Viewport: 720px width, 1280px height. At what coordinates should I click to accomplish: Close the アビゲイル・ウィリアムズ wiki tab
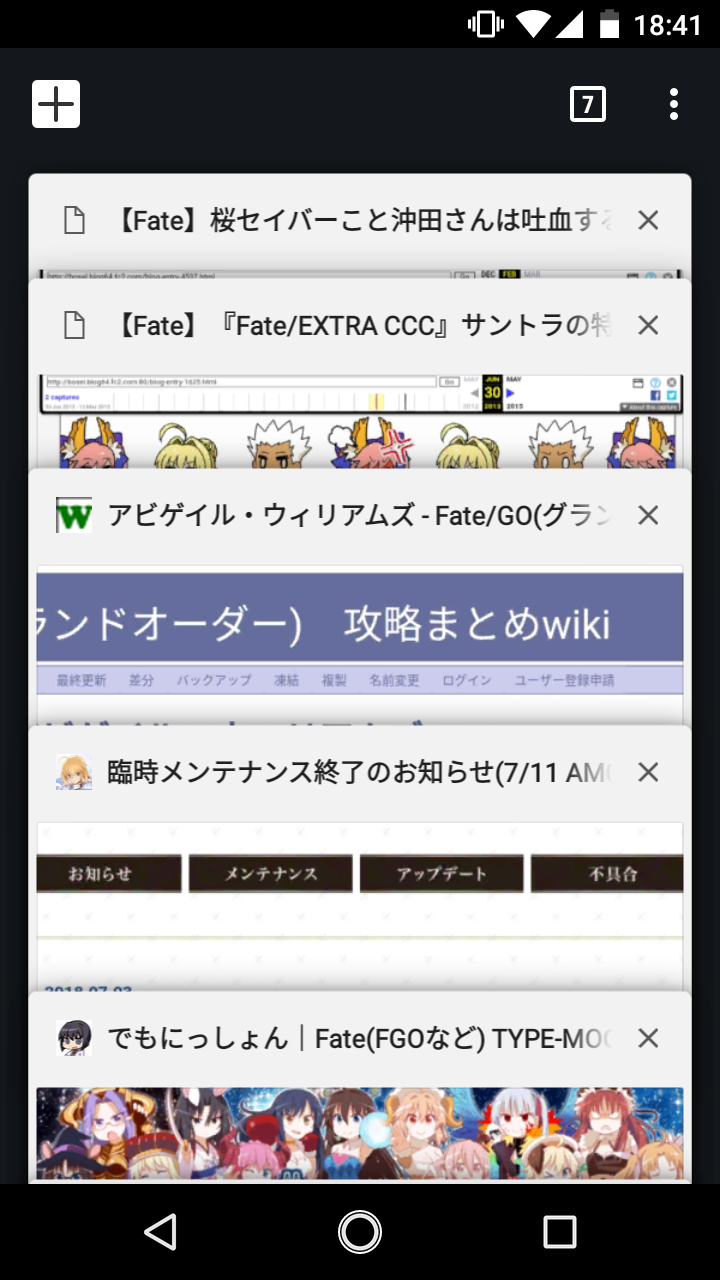click(648, 515)
